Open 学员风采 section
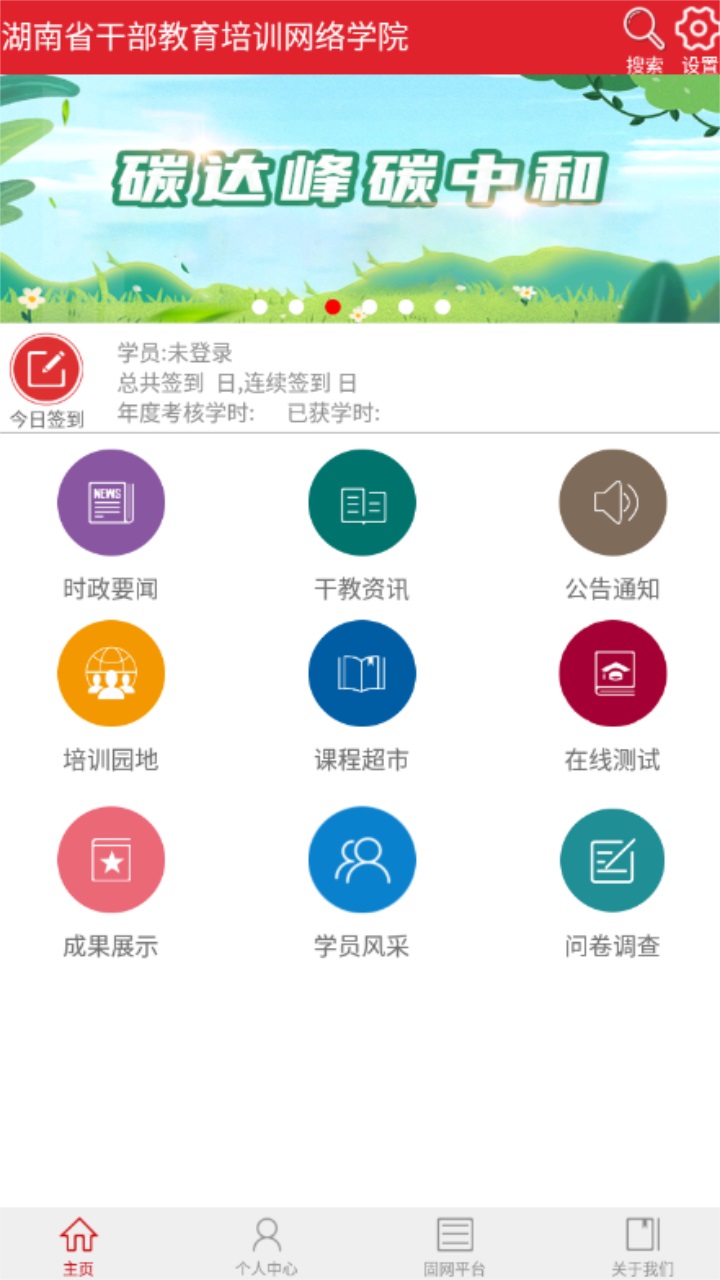720x1280 pixels. tap(362, 860)
